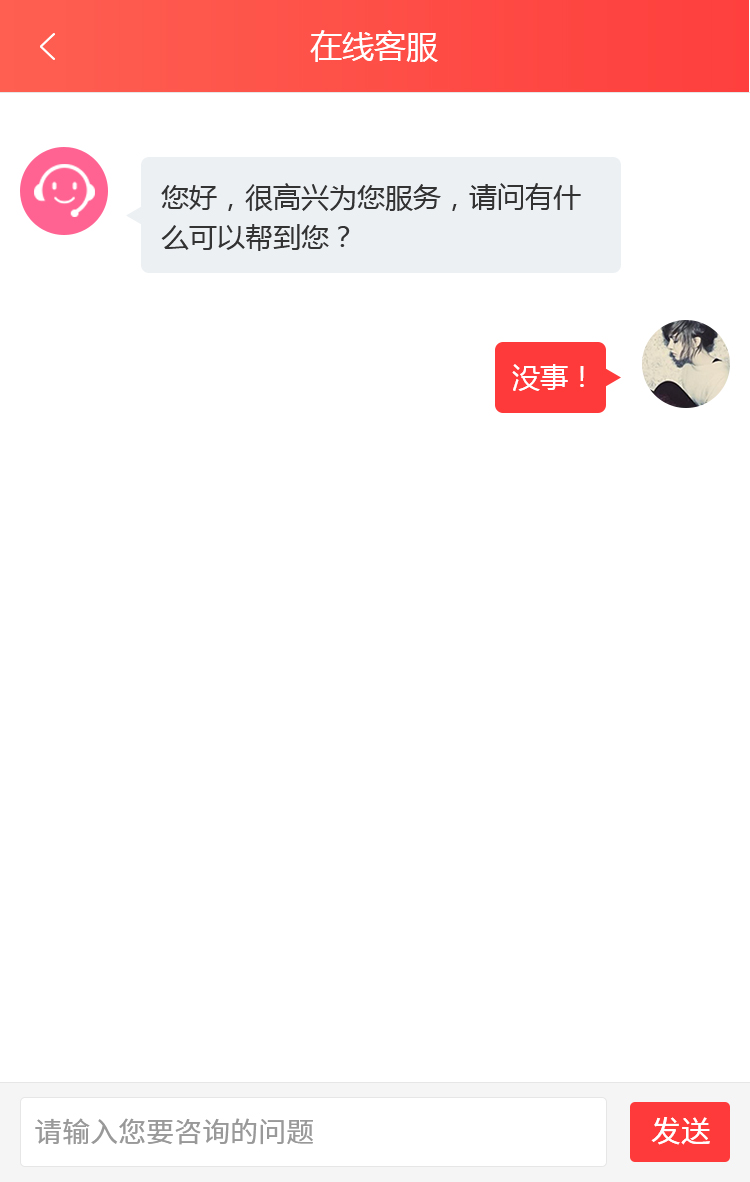Go back from the 在线客服 chat
The height and width of the screenshot is (1182, 750).
[x=47, y=47]
